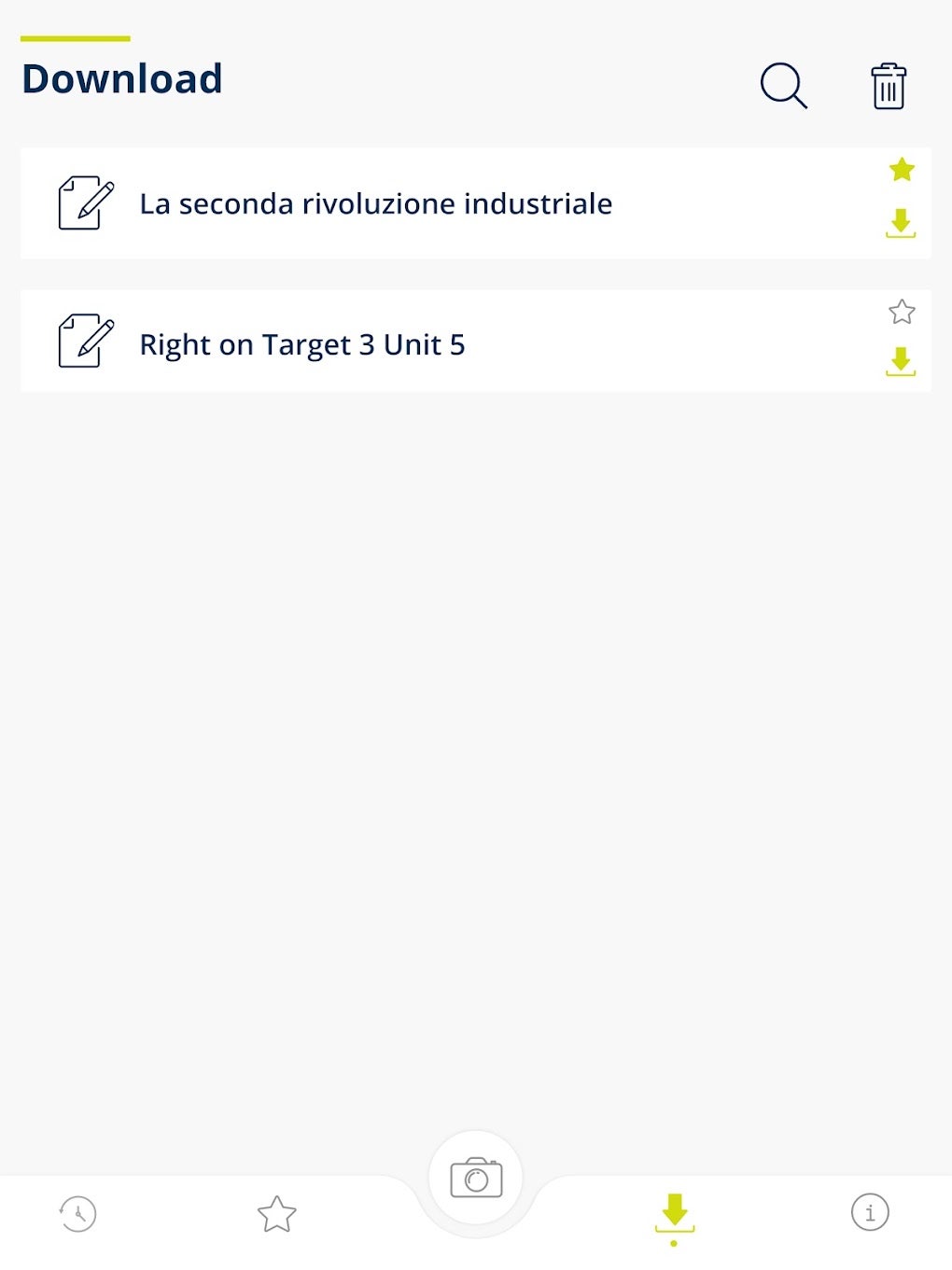
Task: Click the info (i) icon
Action: click(870, 1213)
